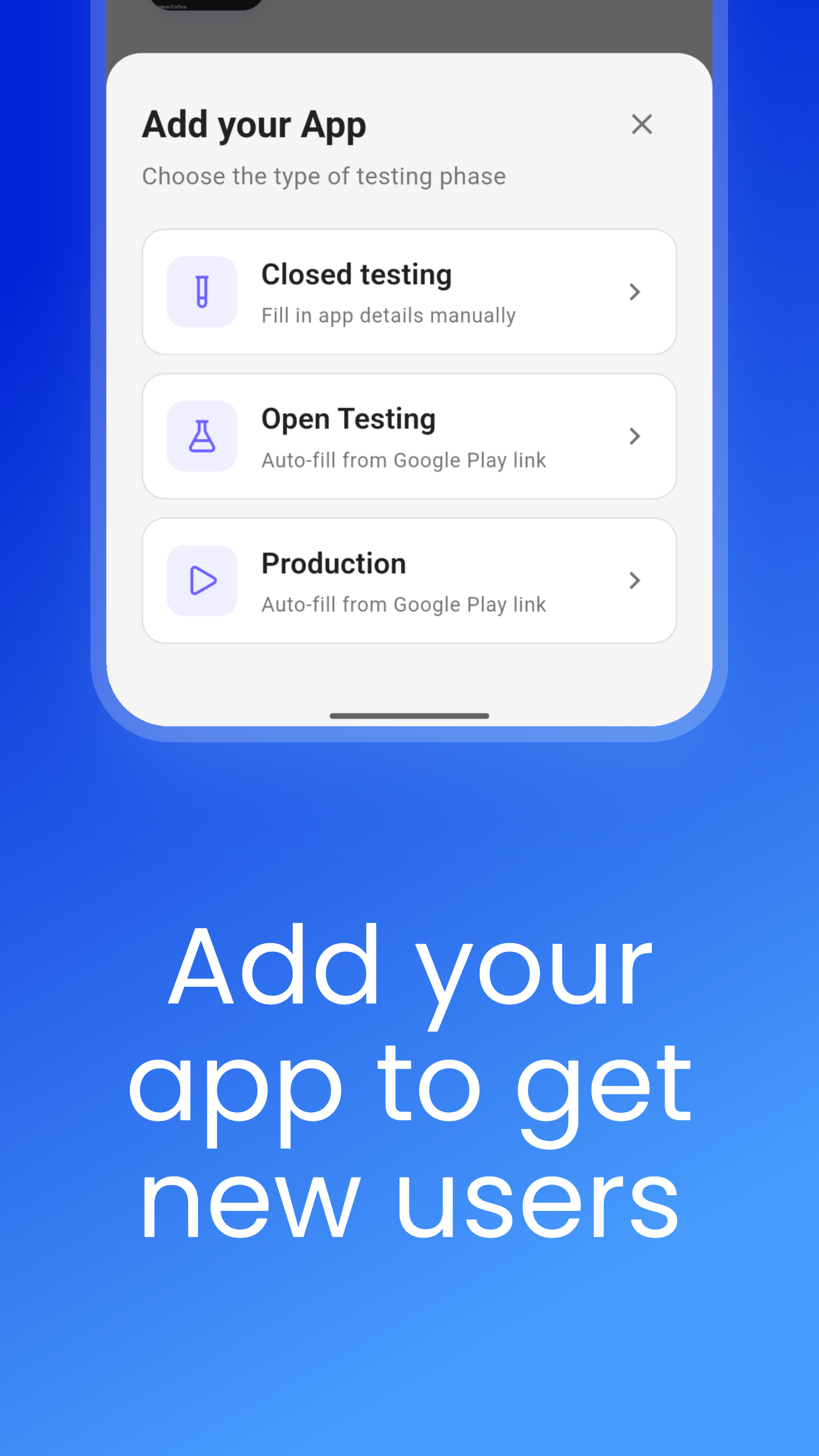
Task: Tap the Choose the type of testing phase subtitle
Action: (x=324, y=176)
